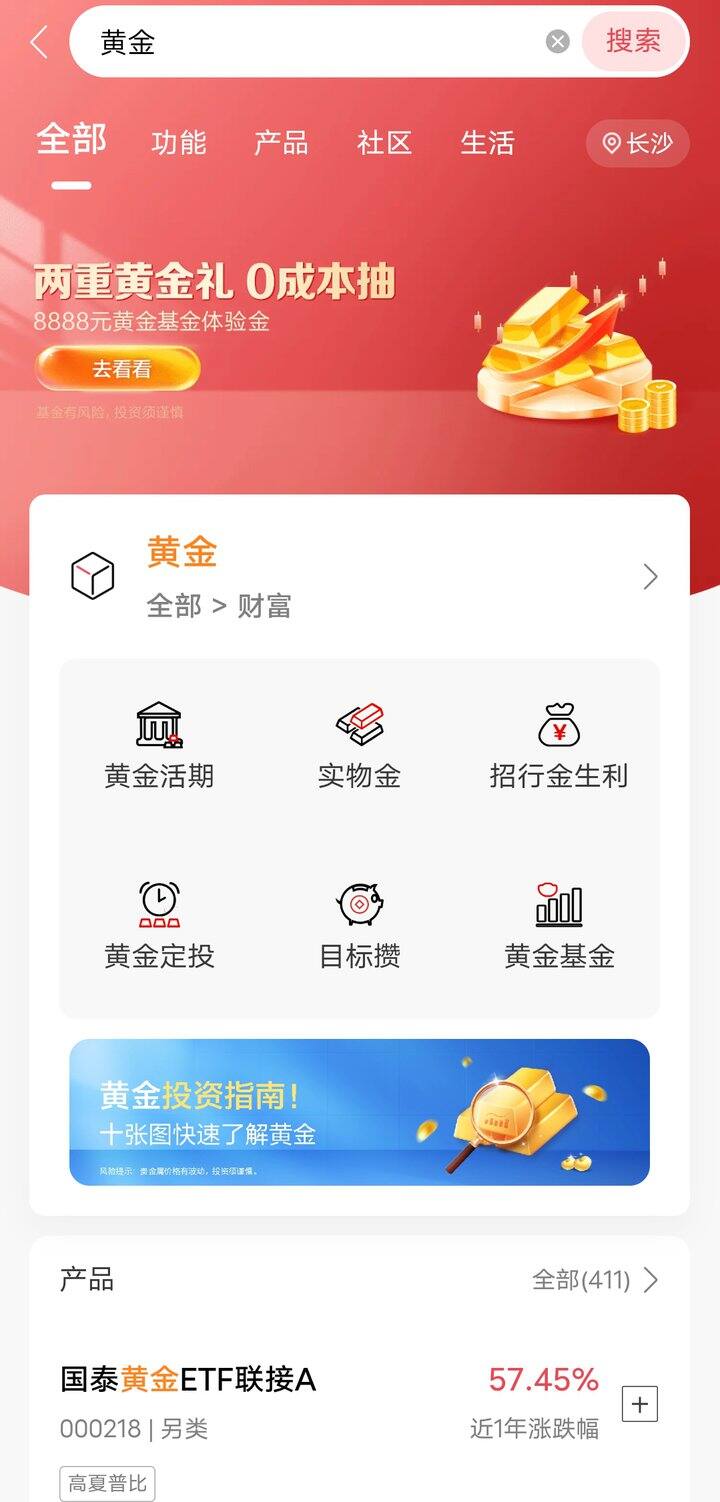Choose 实物金
Screen dimensions: 720x1502
[x=359, y=745]
